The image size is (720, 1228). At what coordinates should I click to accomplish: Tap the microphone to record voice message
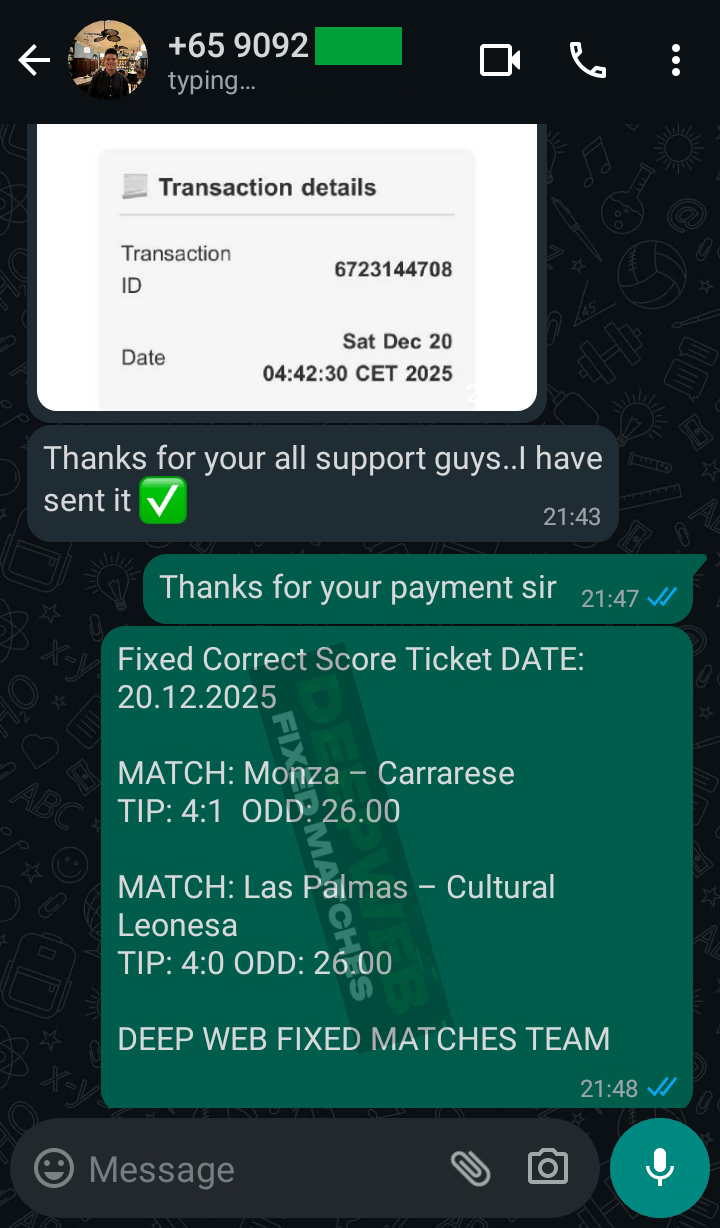659,1167
